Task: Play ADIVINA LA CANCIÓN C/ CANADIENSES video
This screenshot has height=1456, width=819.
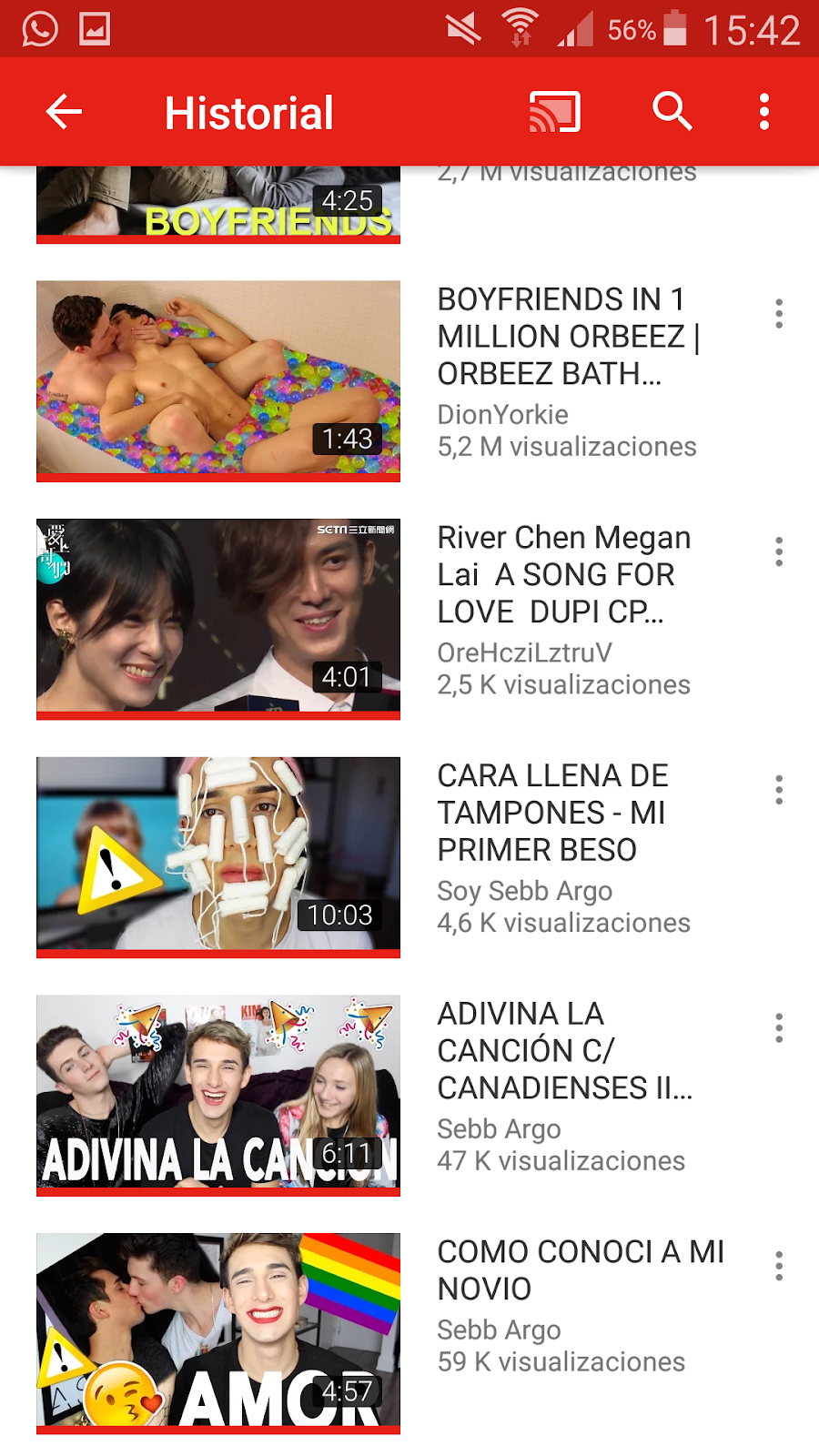Action: [x=218, y=1092]
